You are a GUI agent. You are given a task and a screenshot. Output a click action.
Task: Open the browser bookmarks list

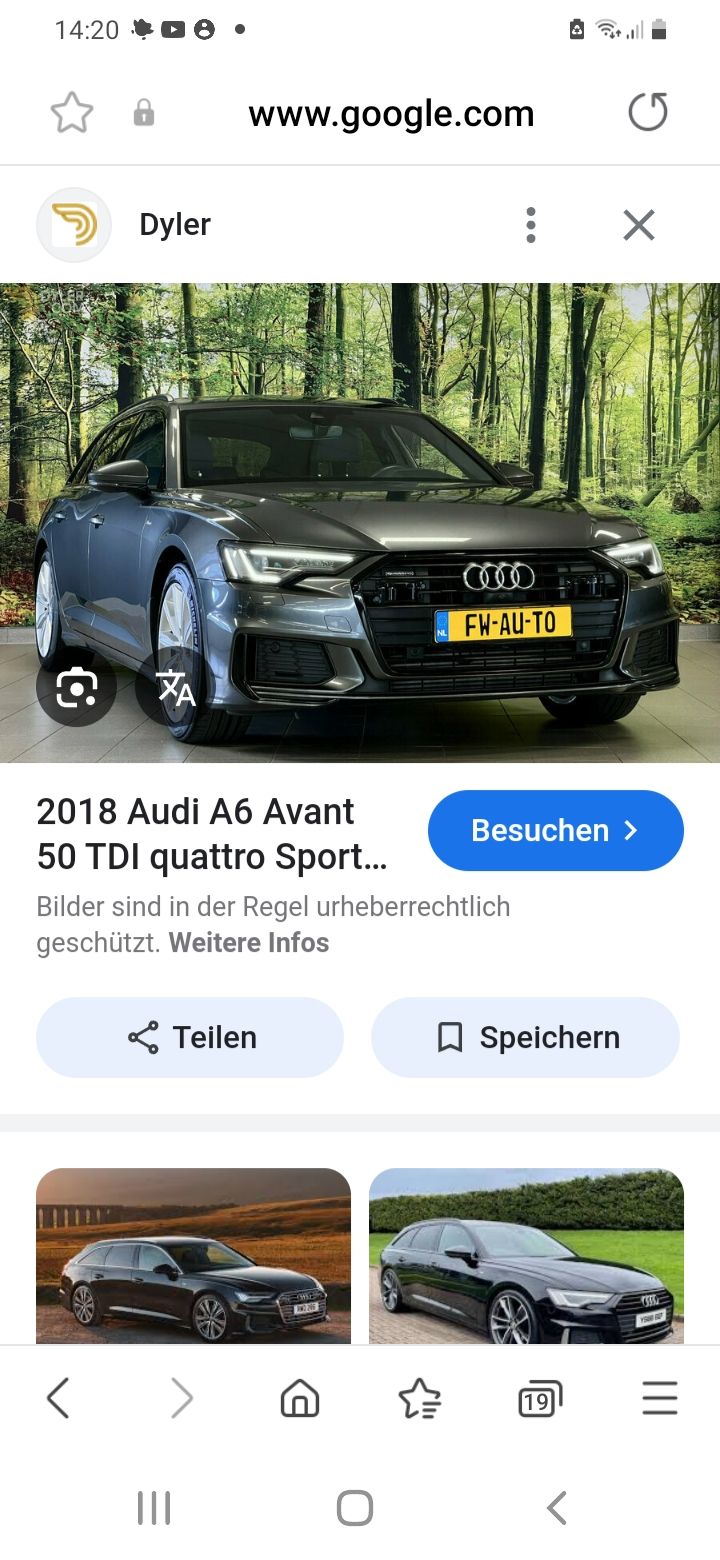pos(419,1398)
